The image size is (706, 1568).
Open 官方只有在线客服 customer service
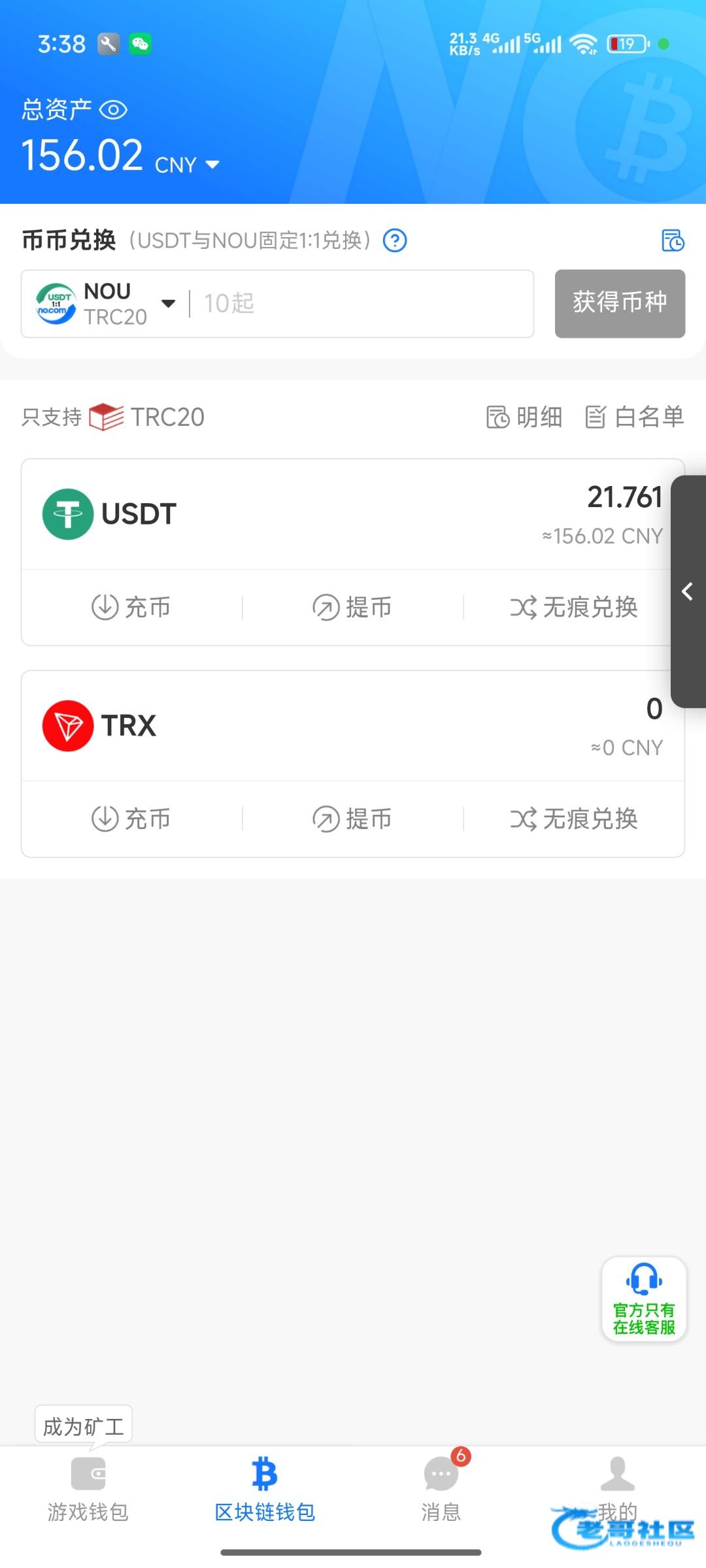pos(644,1299)
